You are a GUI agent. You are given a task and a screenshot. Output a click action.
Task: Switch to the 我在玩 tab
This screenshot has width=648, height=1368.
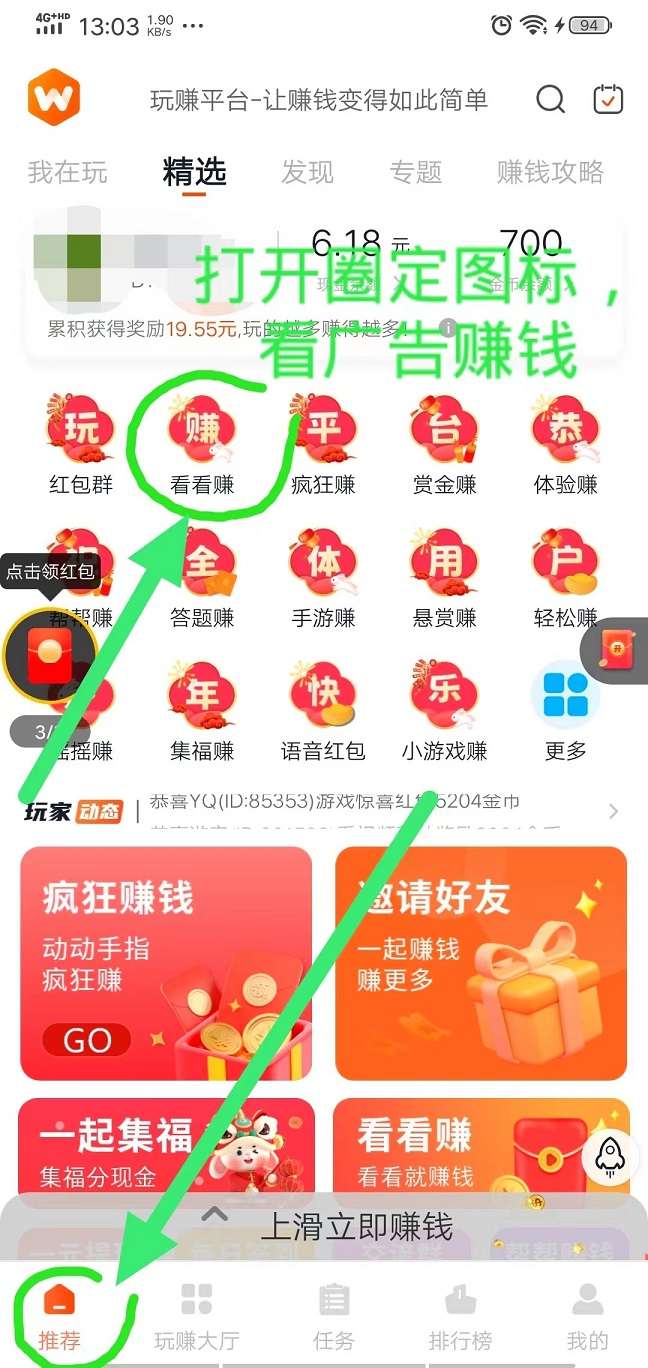click(67, 172)
